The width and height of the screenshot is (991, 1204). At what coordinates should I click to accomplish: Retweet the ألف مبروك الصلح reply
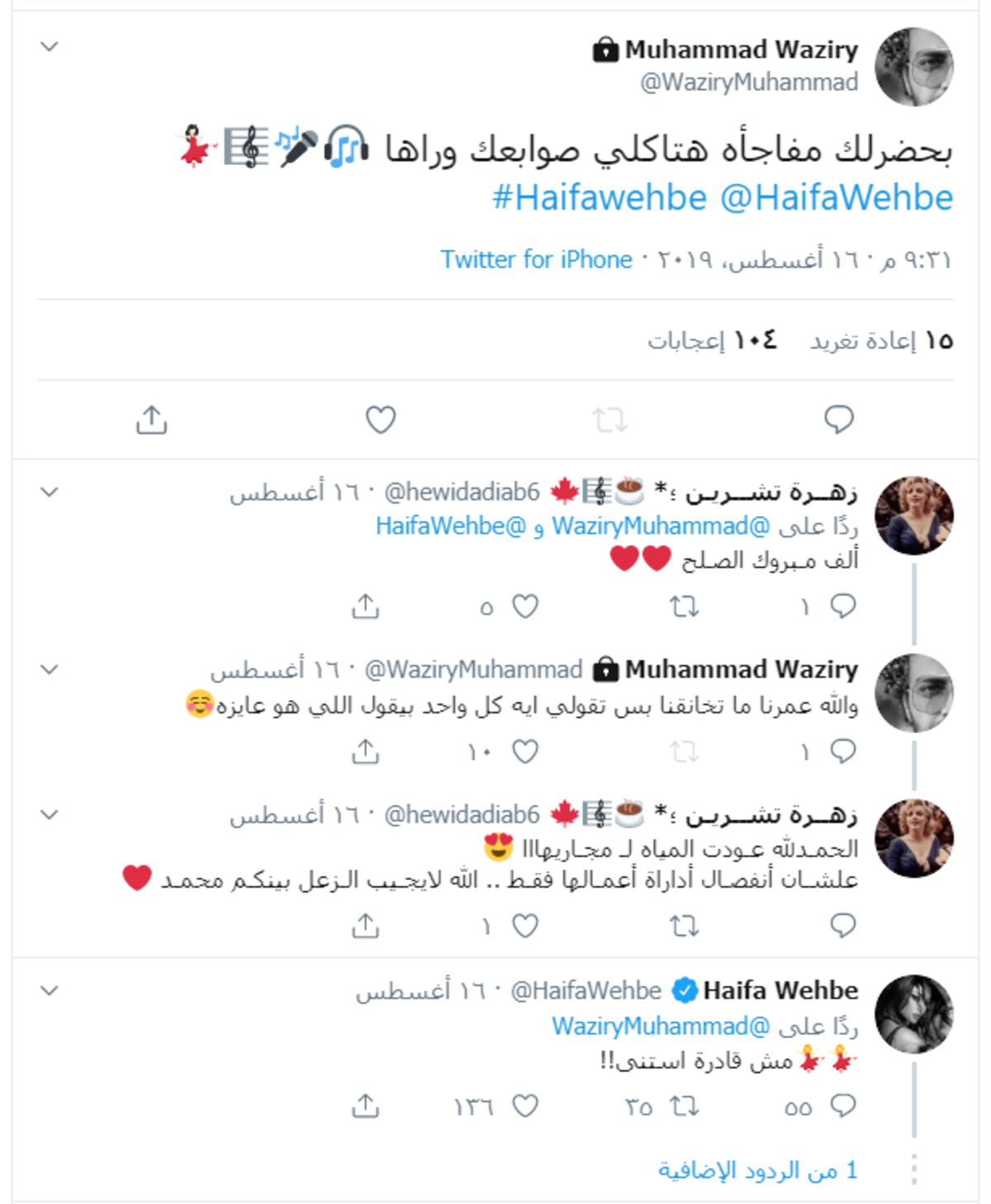[684, 607]
